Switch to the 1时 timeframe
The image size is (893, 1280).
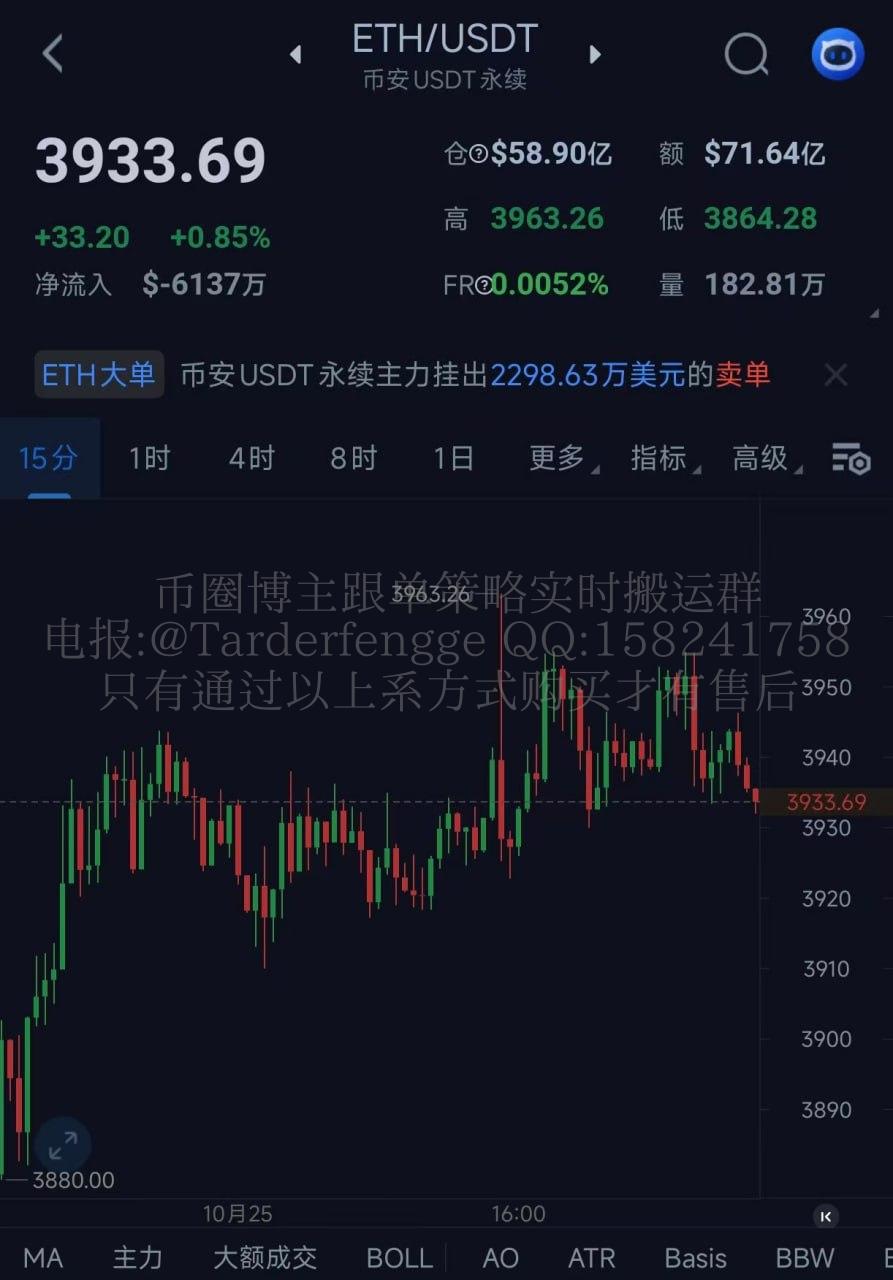(149, 458)
